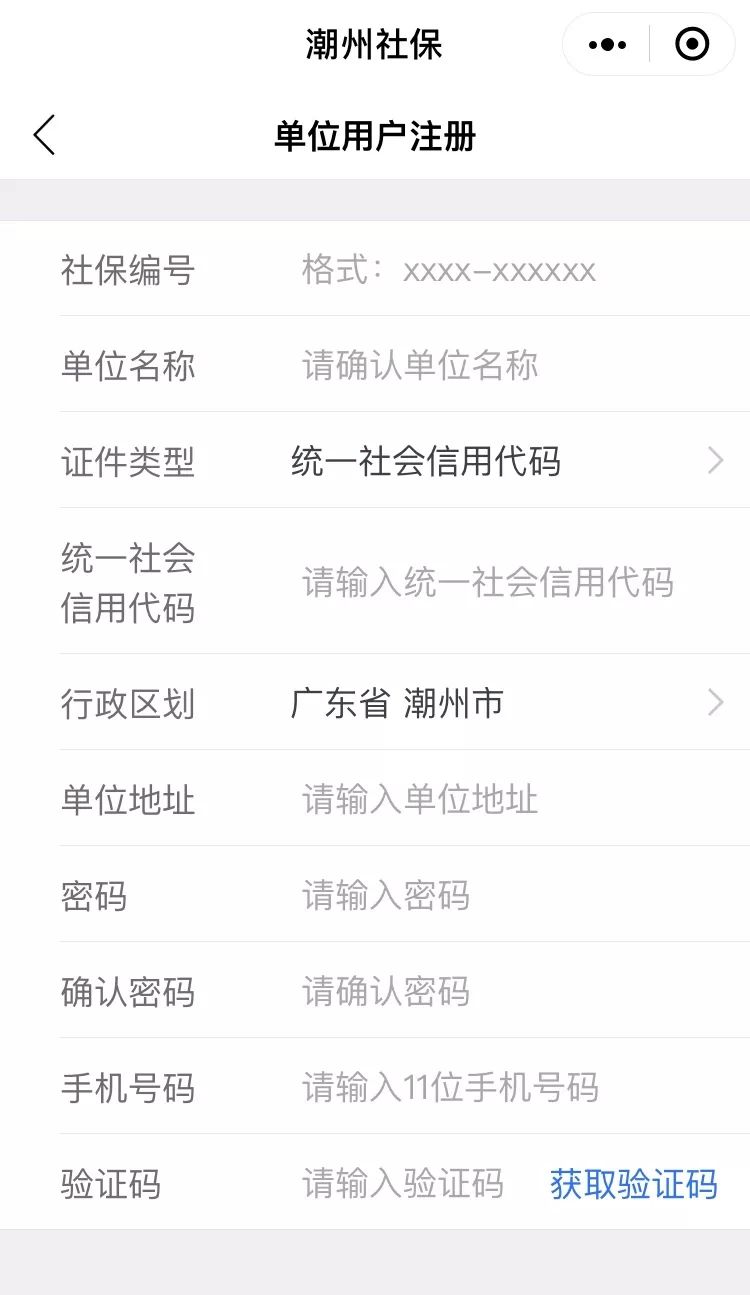Viewport: 750px width, 1295px height.
Task: Go back using the top-left arrow
Action: [x=44, y=135]
